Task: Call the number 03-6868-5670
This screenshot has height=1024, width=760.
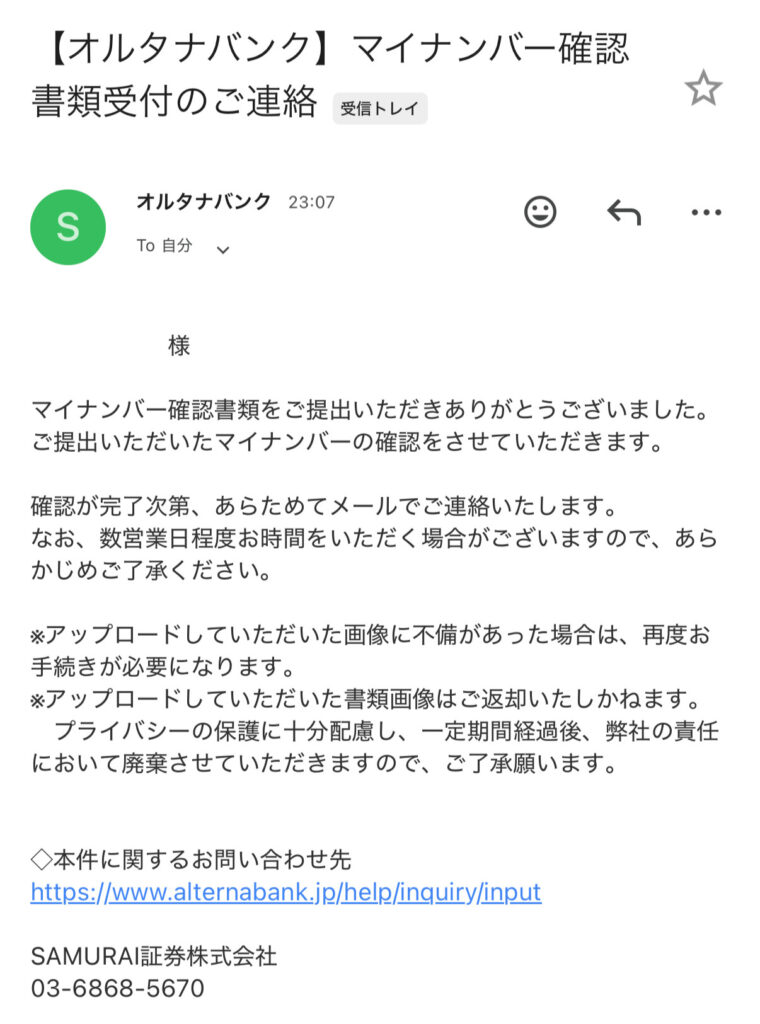Action: 118,988
